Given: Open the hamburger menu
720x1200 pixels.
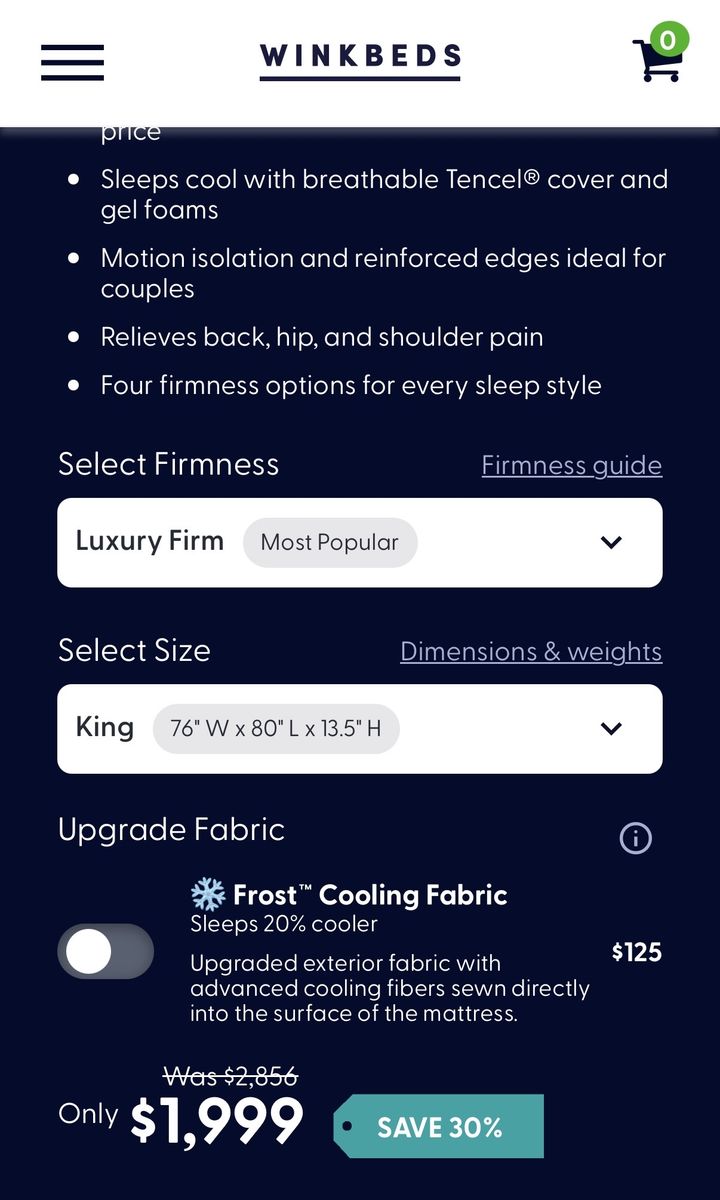Looking at the screenshot, I should [72, 62].
